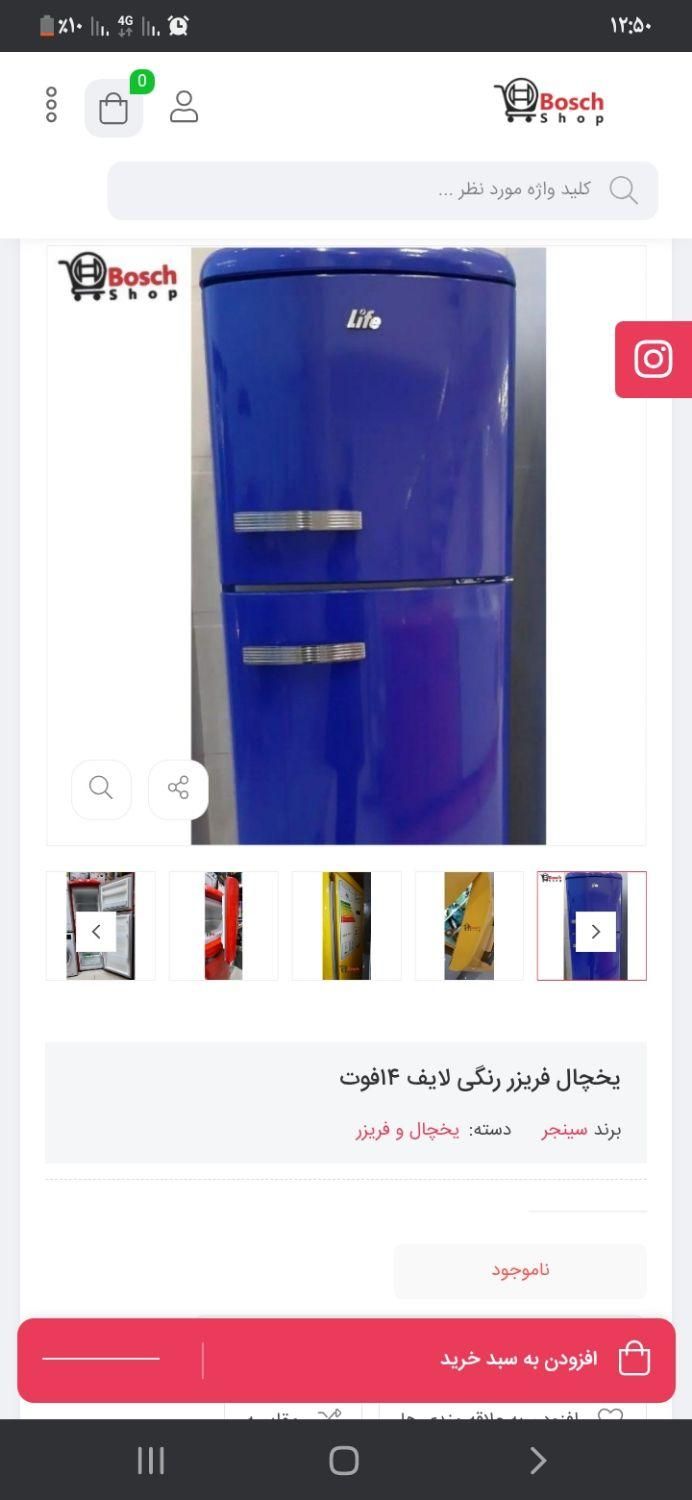Tap the keyword search field
Image resolution: width=692 pixels, height=1500 pixels.
(382, 190)
